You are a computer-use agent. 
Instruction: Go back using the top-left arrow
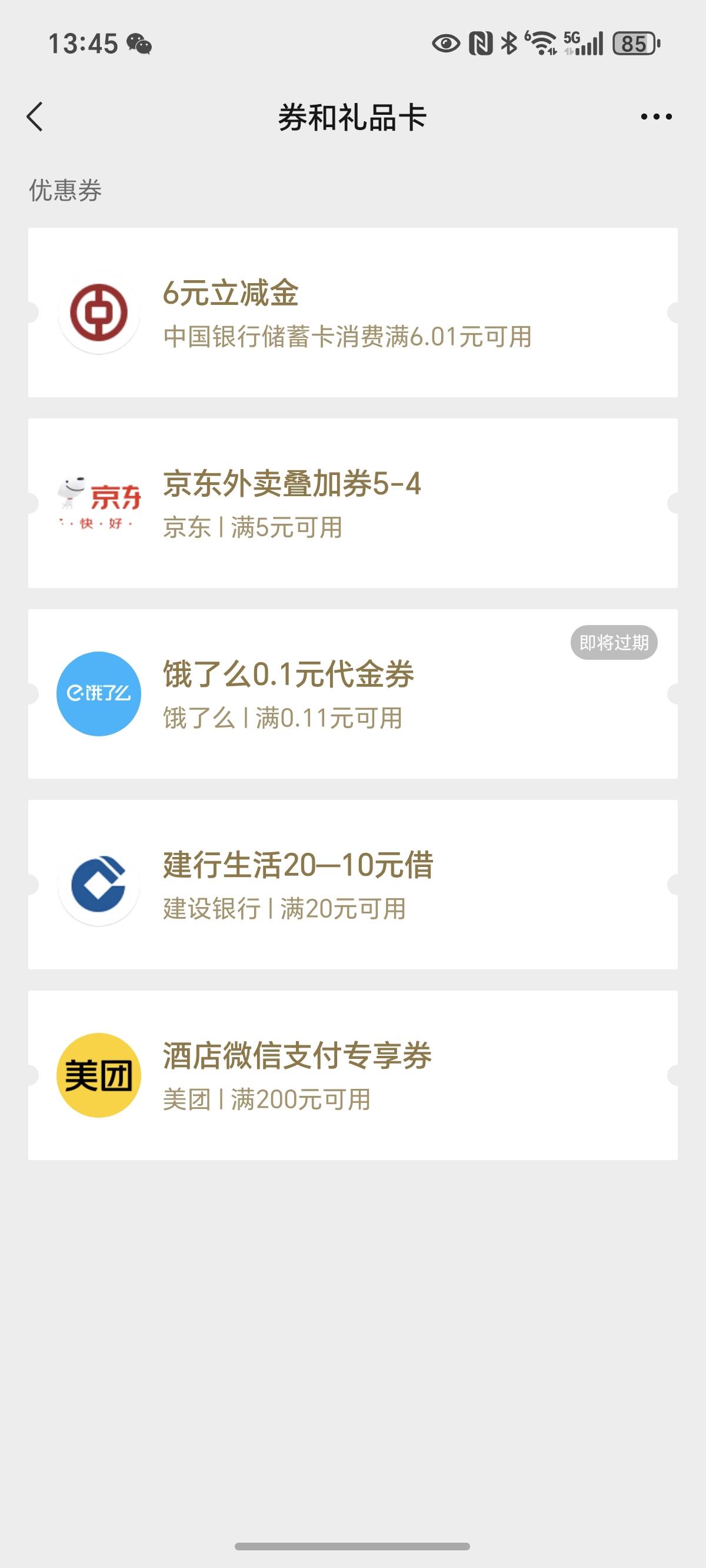[35, 117]
